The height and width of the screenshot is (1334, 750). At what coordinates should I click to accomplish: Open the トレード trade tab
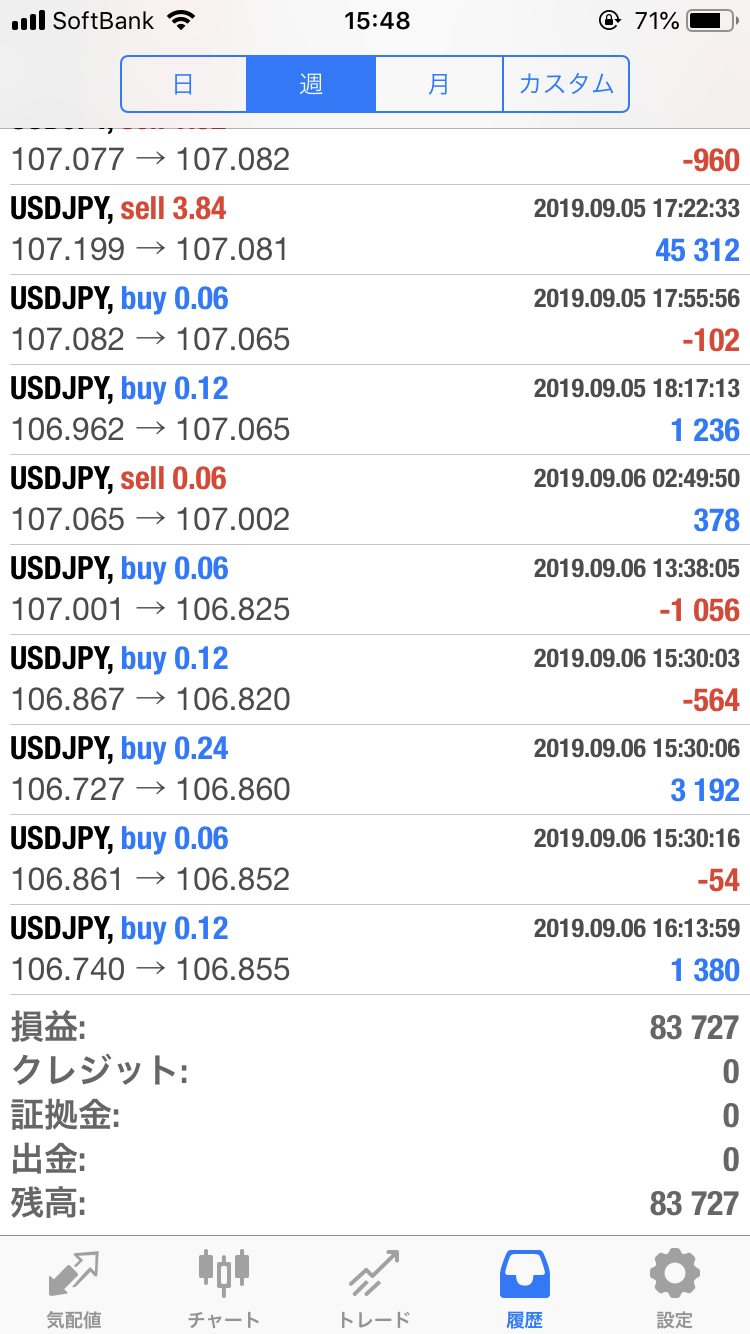(x=374, y=1287)
